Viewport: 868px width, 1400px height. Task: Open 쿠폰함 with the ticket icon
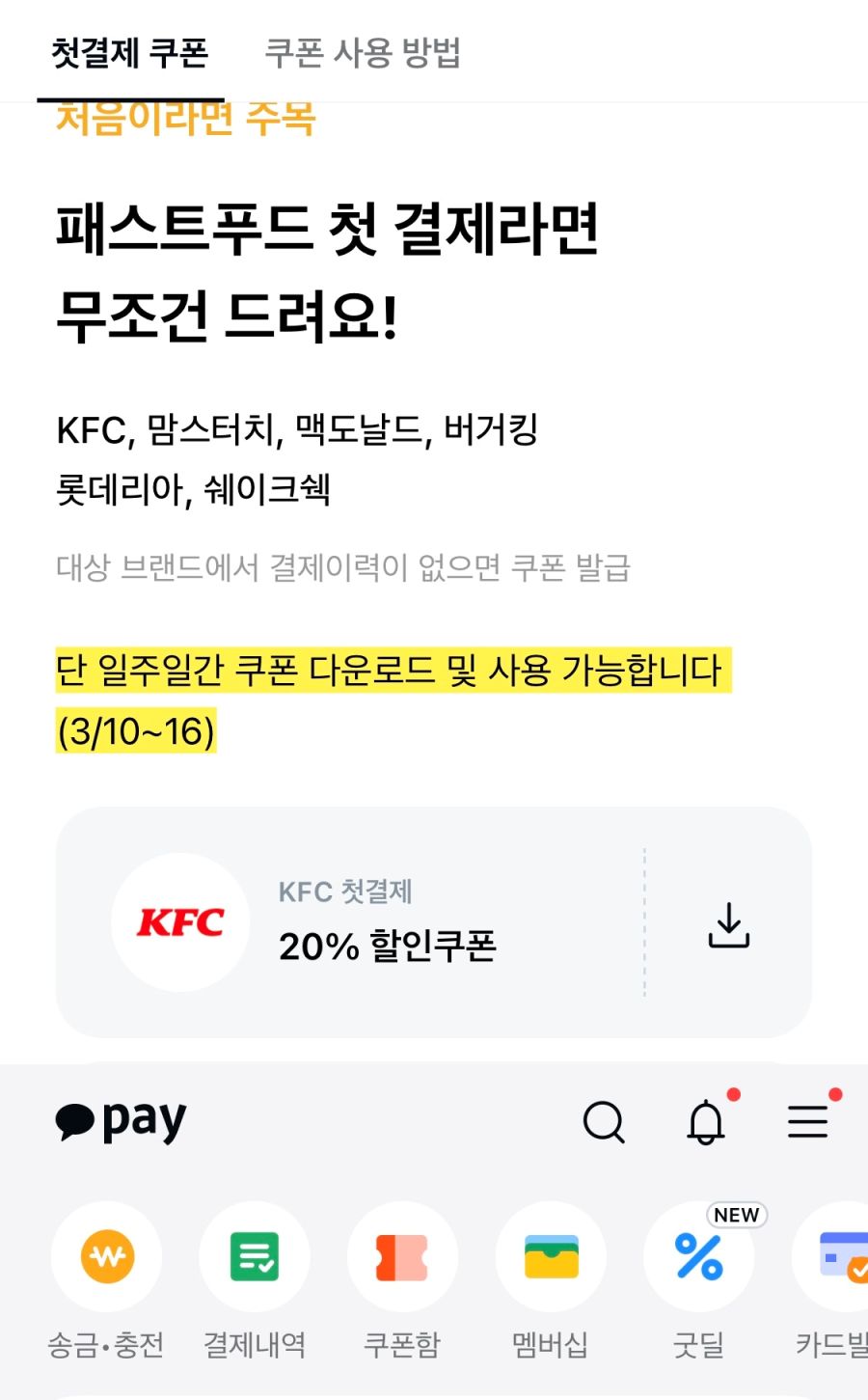click(x=402, y=1257)
